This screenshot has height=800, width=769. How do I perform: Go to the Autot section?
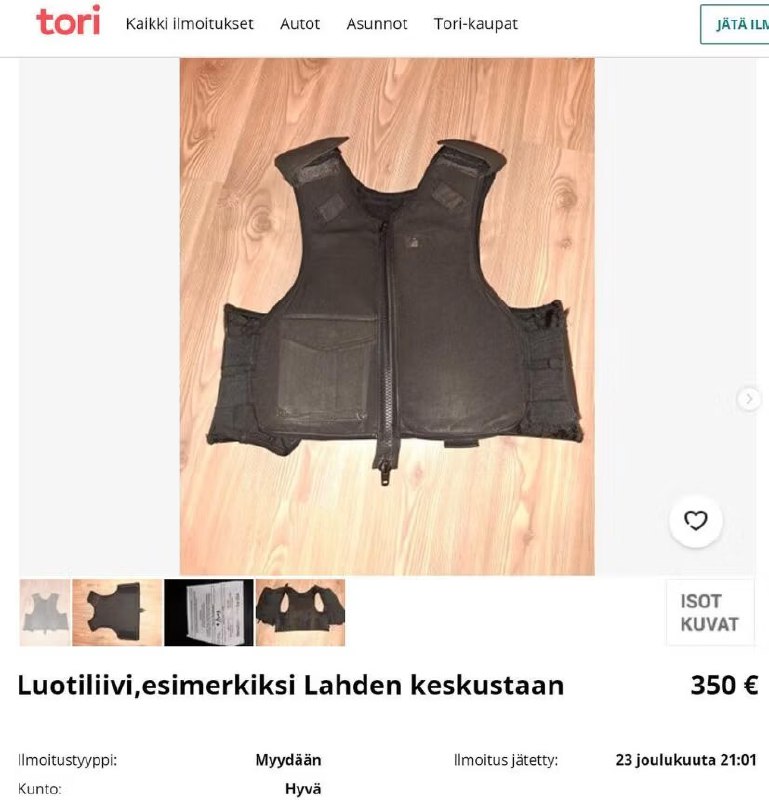[300, 24]
